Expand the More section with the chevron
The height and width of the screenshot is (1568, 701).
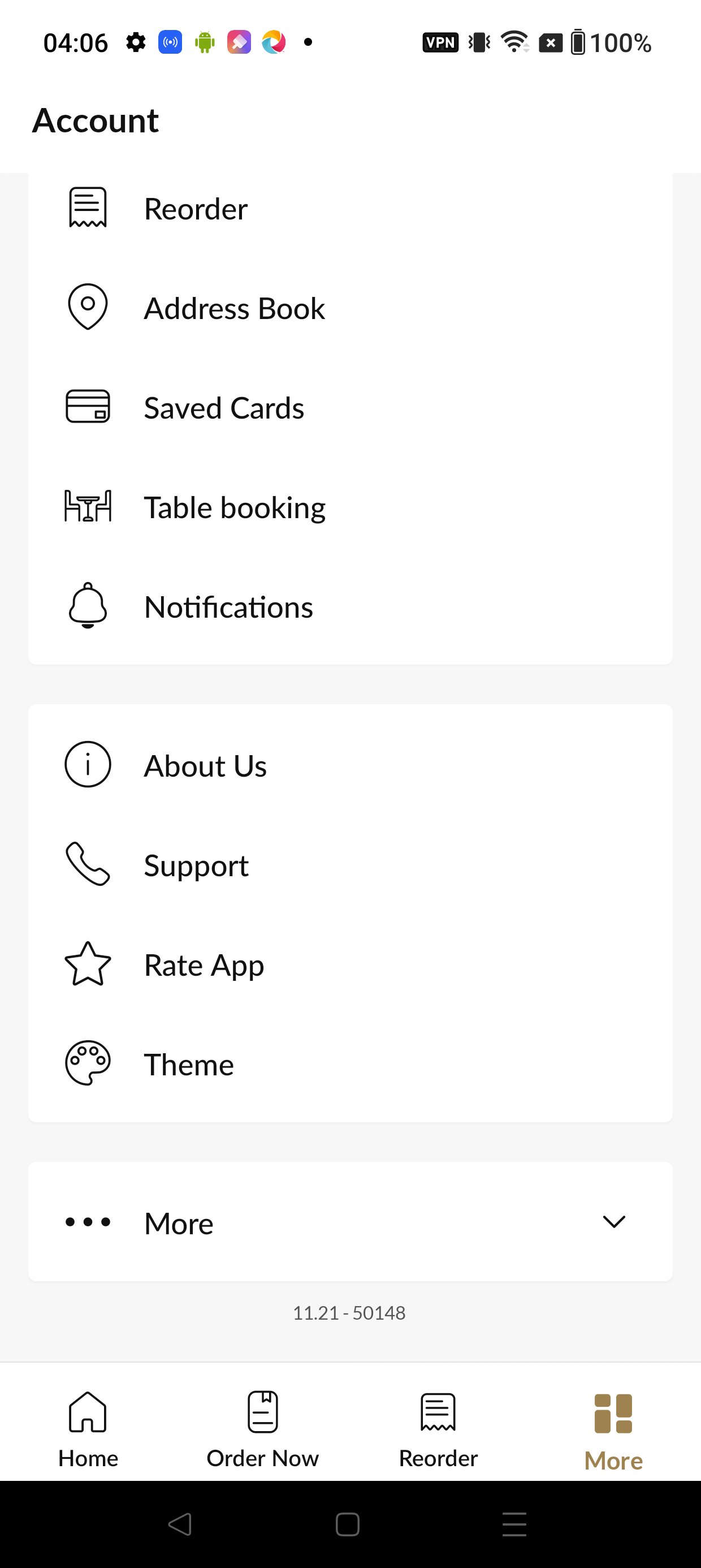[613, 1222]
